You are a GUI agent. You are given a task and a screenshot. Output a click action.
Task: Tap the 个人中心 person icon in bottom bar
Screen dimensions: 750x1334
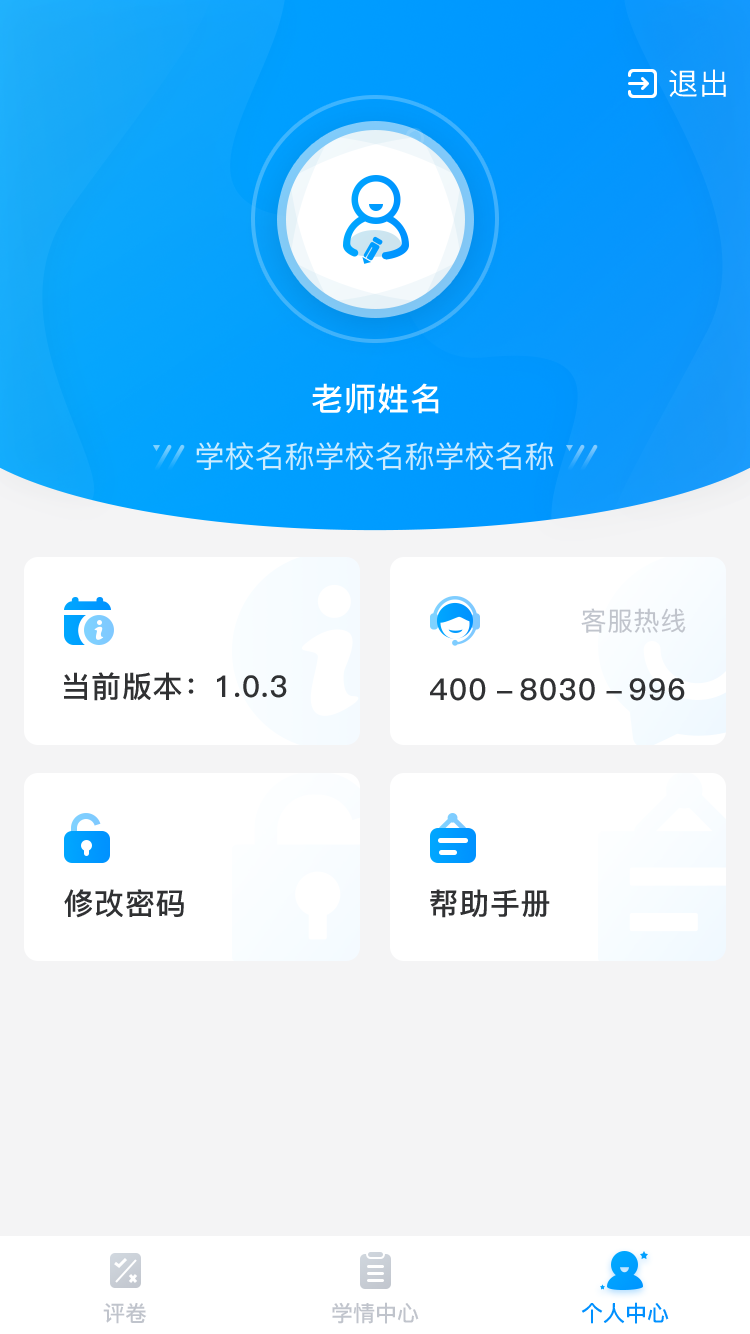click(623, 1270)
